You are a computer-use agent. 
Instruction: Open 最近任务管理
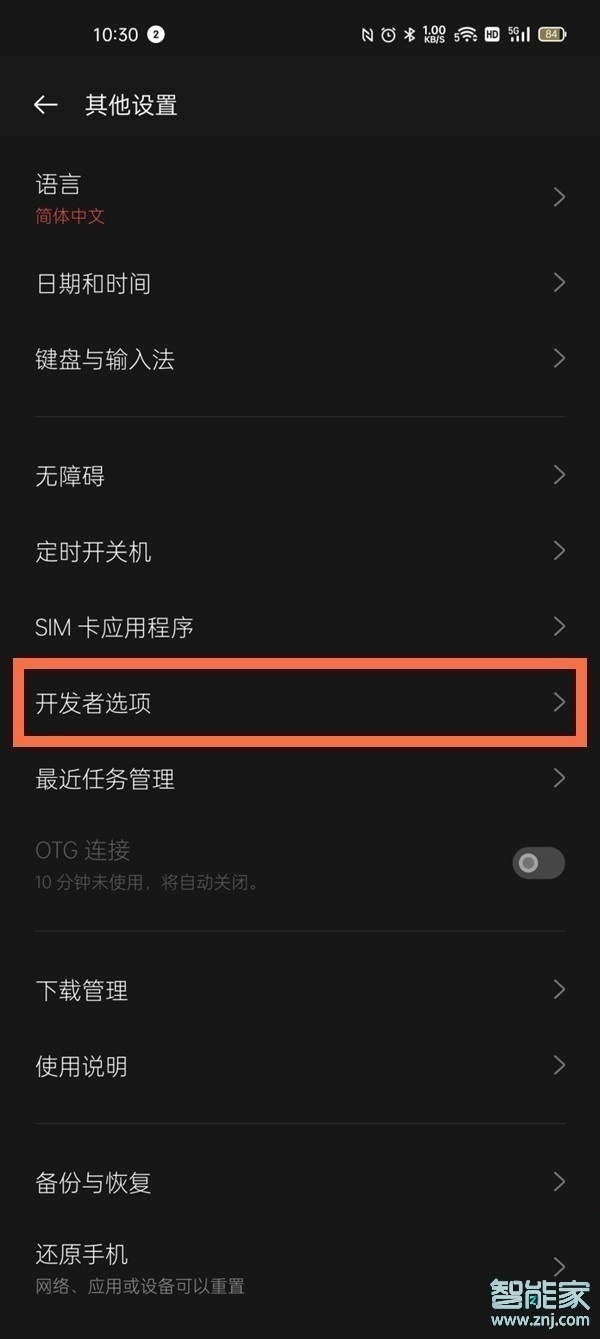pyautogui.click(x=300, y=779)
